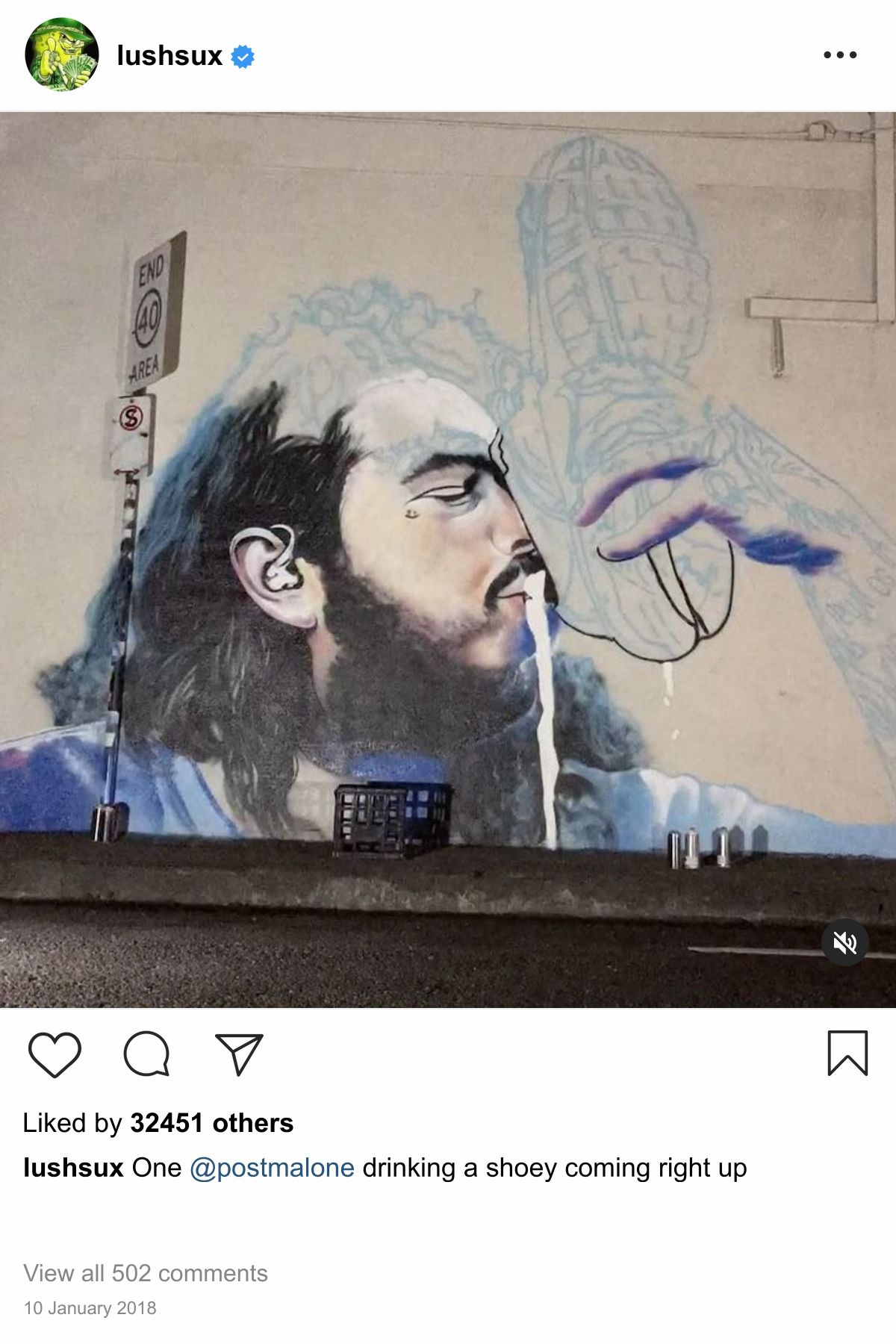This screenshot has width=896, height=1344.
Task: Tap the mural video to play or pause
Action: tap(448, 560)
